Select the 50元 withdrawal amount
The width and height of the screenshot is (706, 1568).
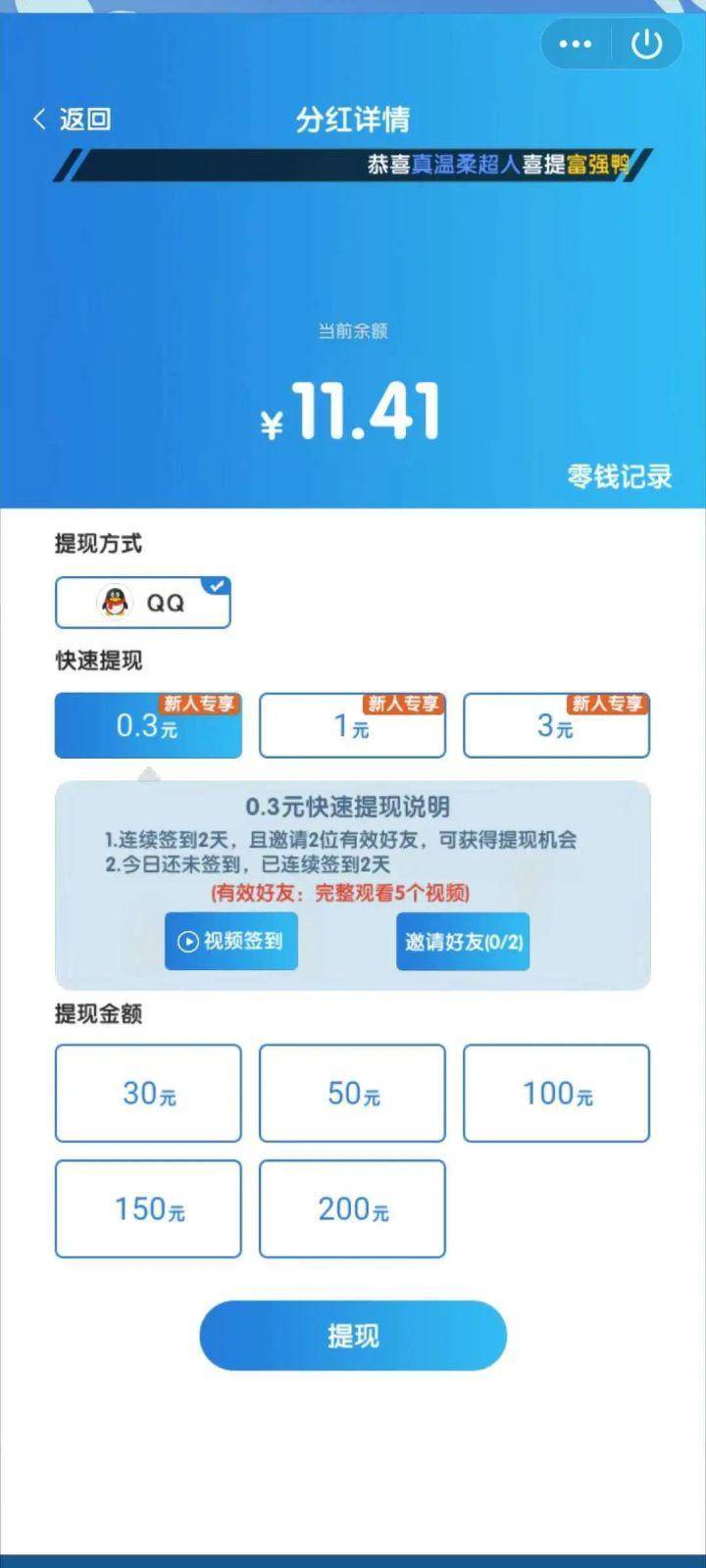tap(352, 1094)
